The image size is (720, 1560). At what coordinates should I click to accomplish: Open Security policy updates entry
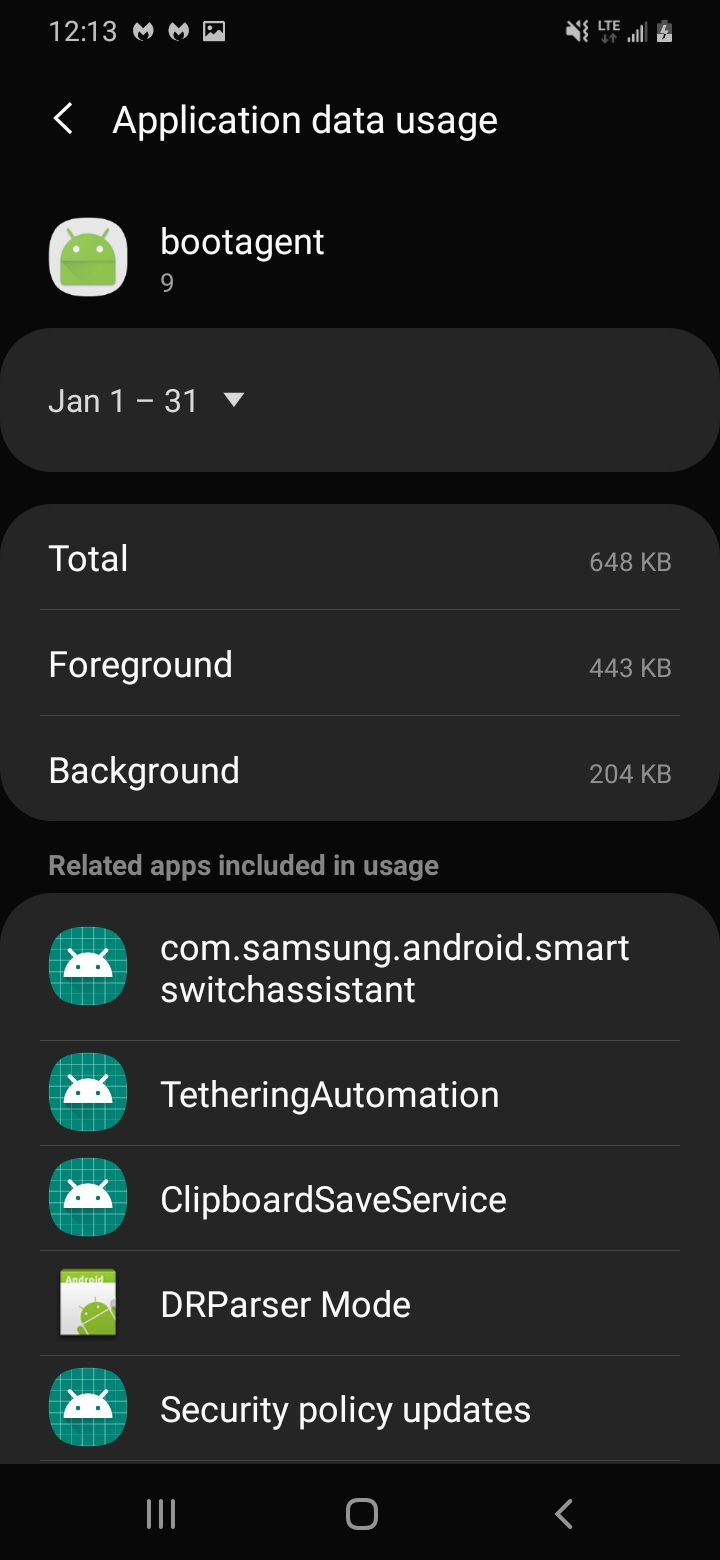tap(360, 1409)
